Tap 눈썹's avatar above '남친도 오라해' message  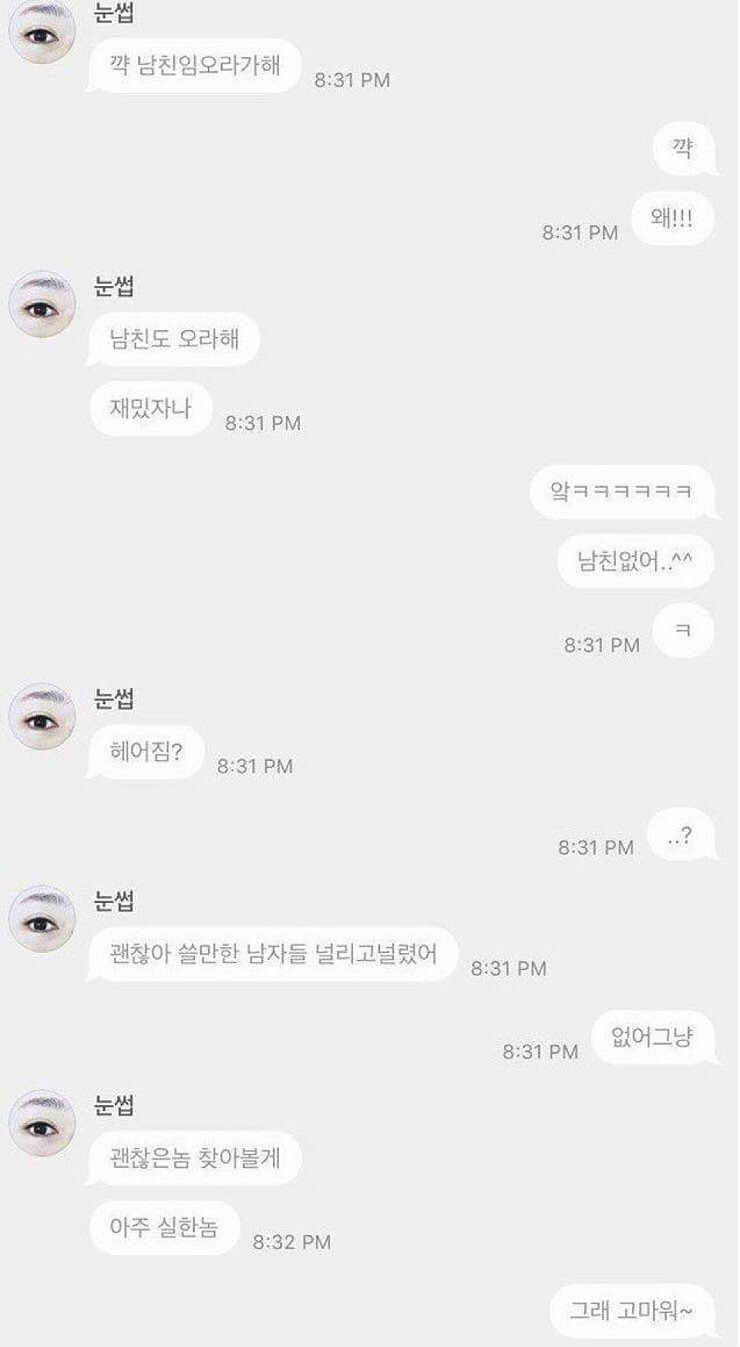[x=42, y=303]
